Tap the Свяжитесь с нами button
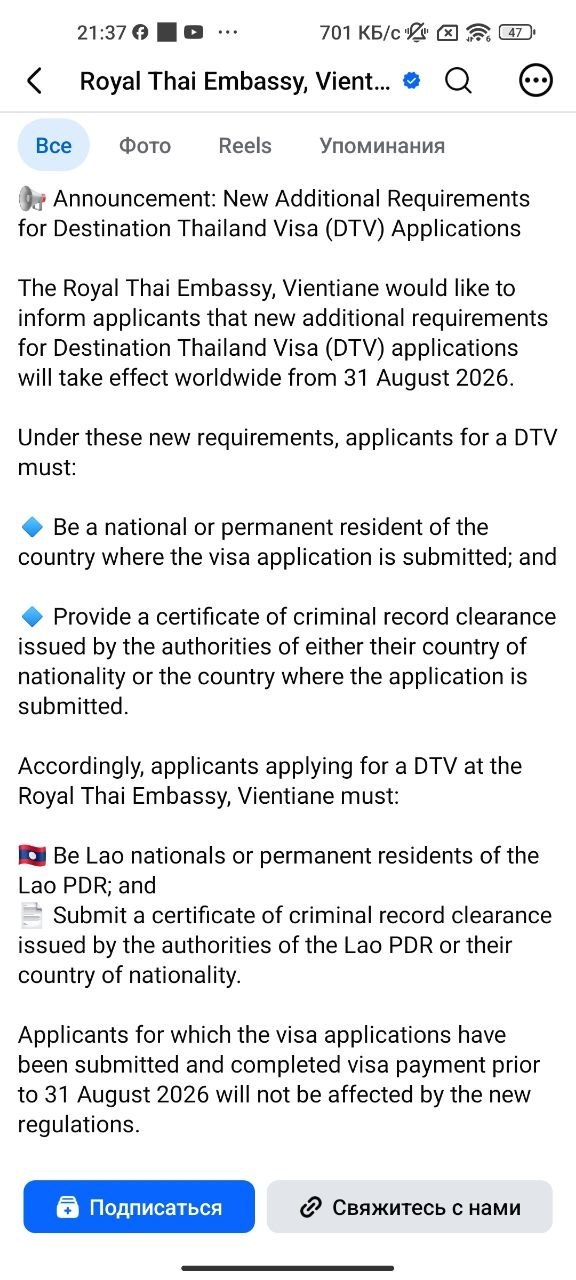This screenshot has height=1280, width=576. click(409, 1207)
